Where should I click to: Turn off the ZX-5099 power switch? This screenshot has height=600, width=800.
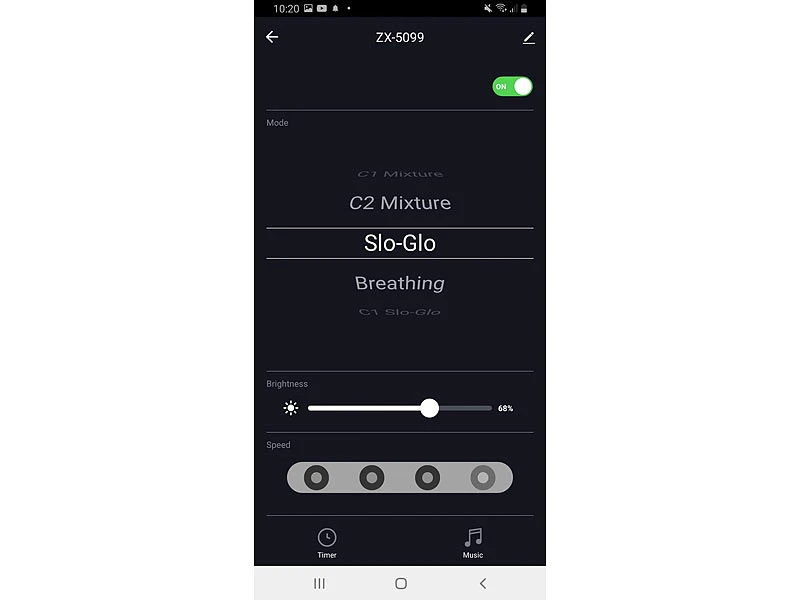click(x=512, y=87)
